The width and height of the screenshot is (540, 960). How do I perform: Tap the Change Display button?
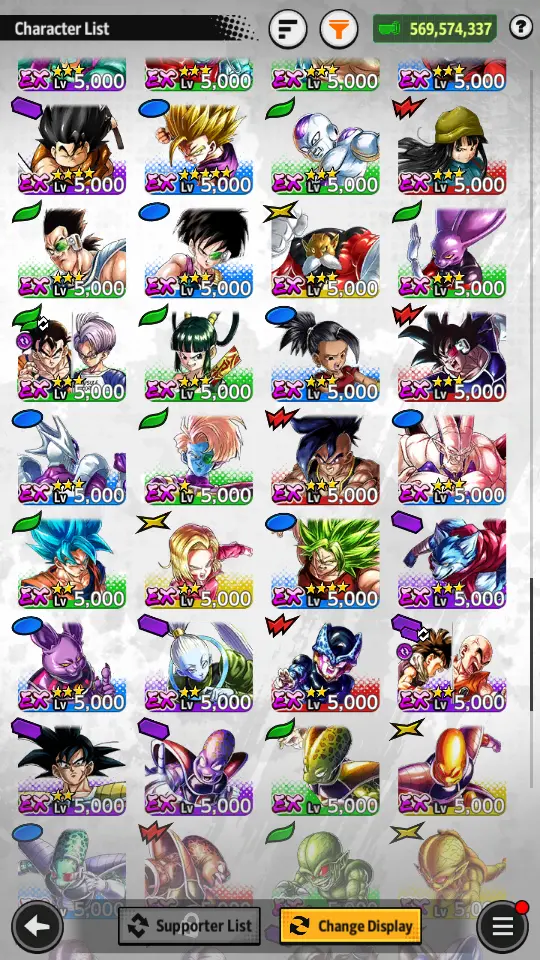(x=351, y=926)
